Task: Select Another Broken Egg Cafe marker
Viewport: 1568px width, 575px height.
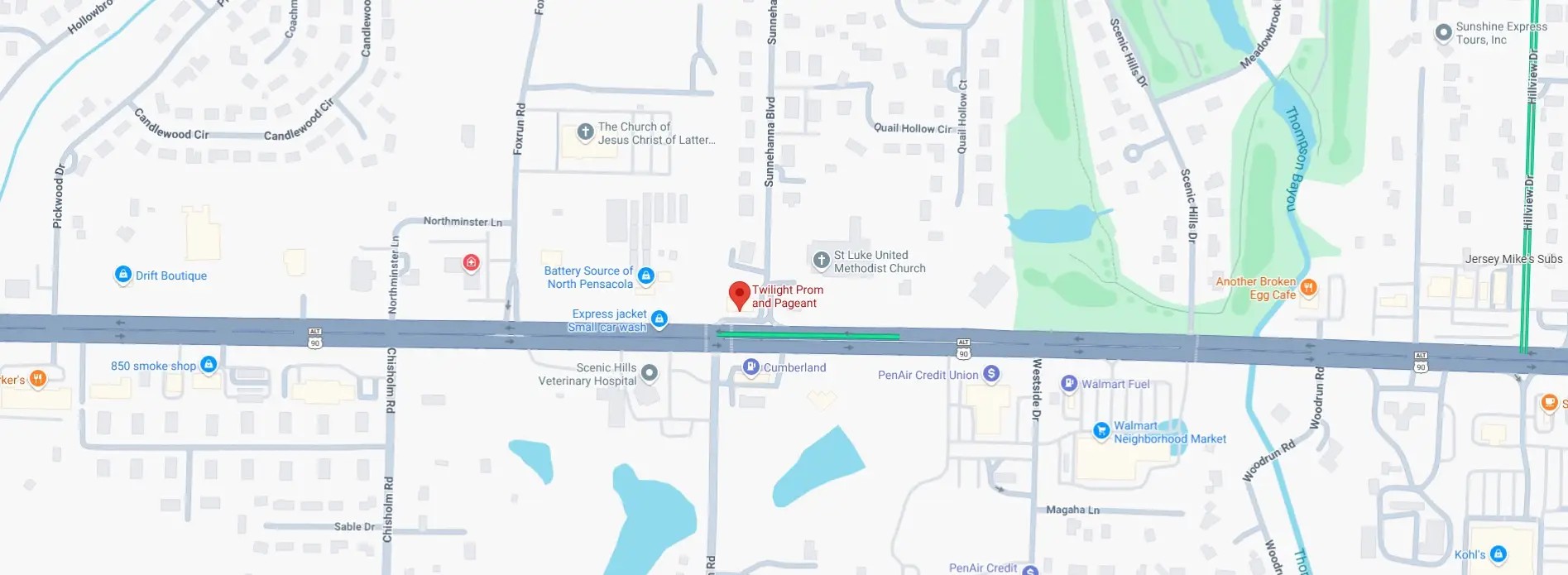Action: coord(1308,287)
